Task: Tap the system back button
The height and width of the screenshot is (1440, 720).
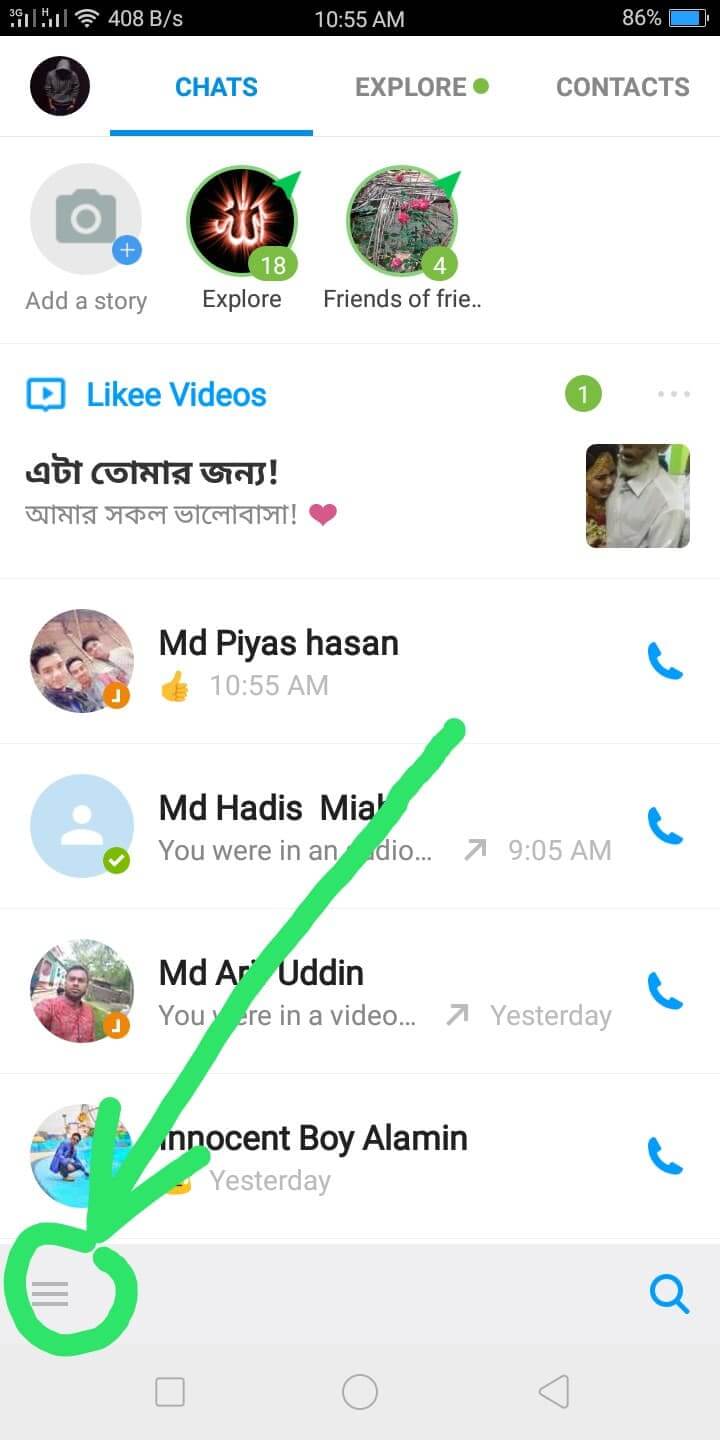Action: [x=554, y=1391]
